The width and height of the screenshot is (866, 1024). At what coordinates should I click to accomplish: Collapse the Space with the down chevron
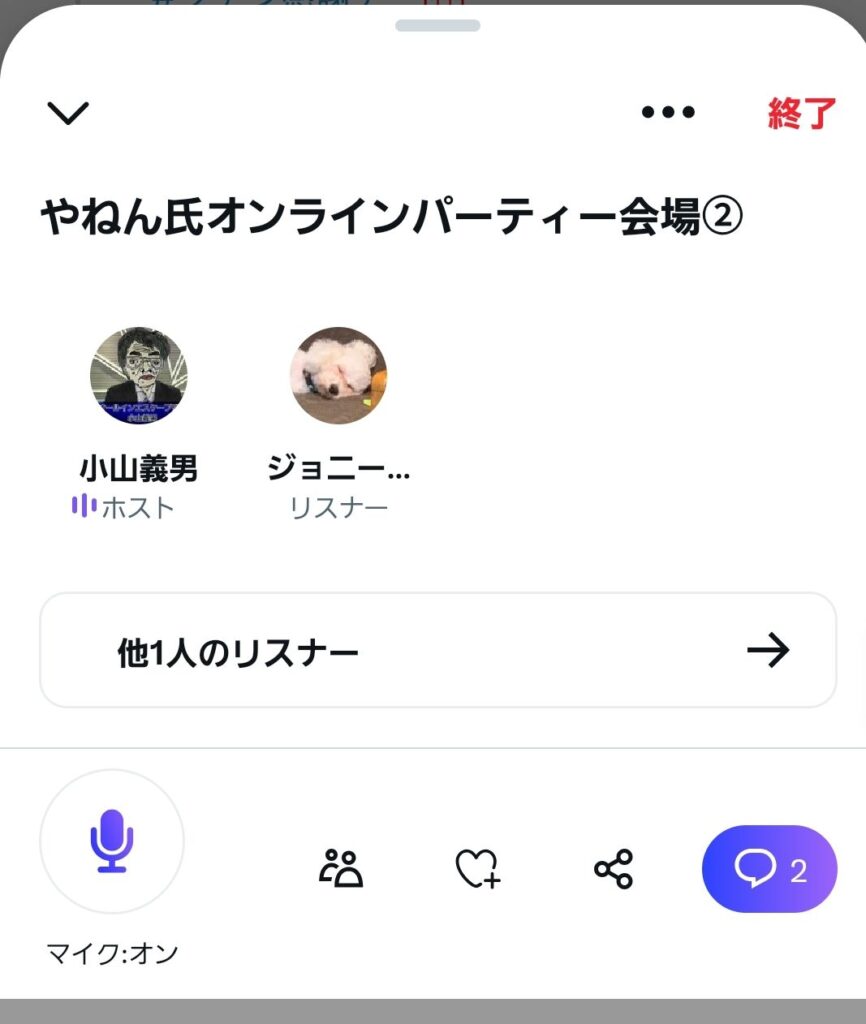68,112
